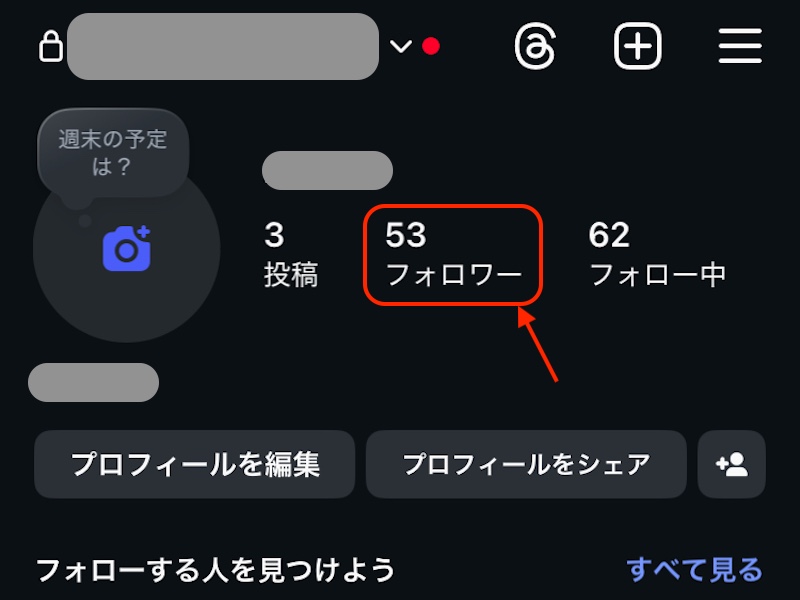Open the Threads icon
The height and width of the screenshot is (600, 800).
[535, 46]
